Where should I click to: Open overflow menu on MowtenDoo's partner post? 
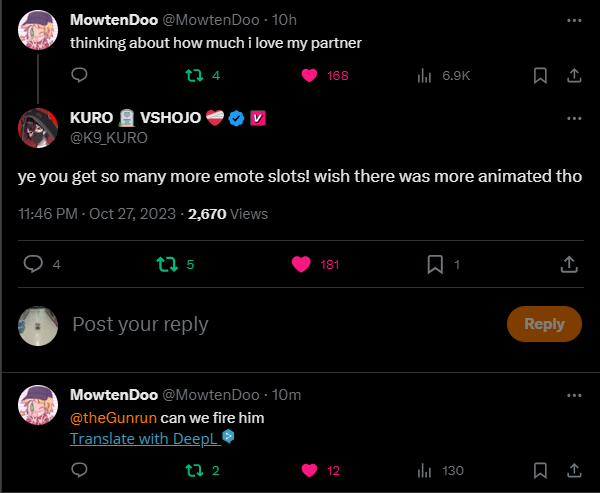(x=574, y=20)
